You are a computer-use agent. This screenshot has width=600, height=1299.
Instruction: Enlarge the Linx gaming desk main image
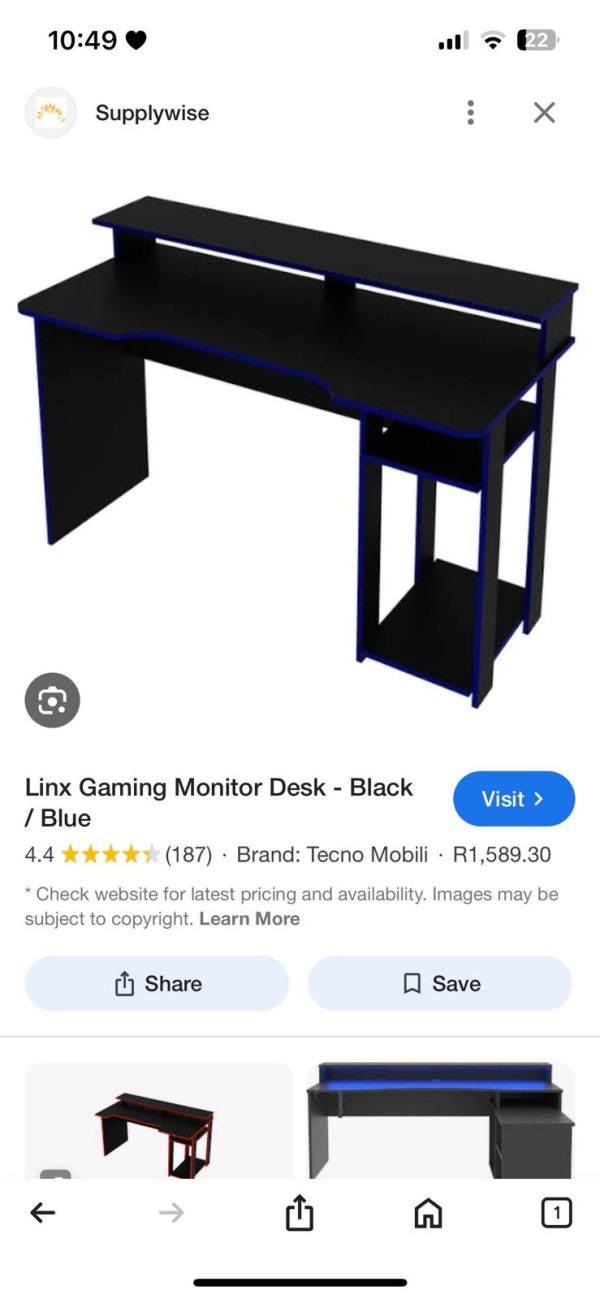(297, 450)
